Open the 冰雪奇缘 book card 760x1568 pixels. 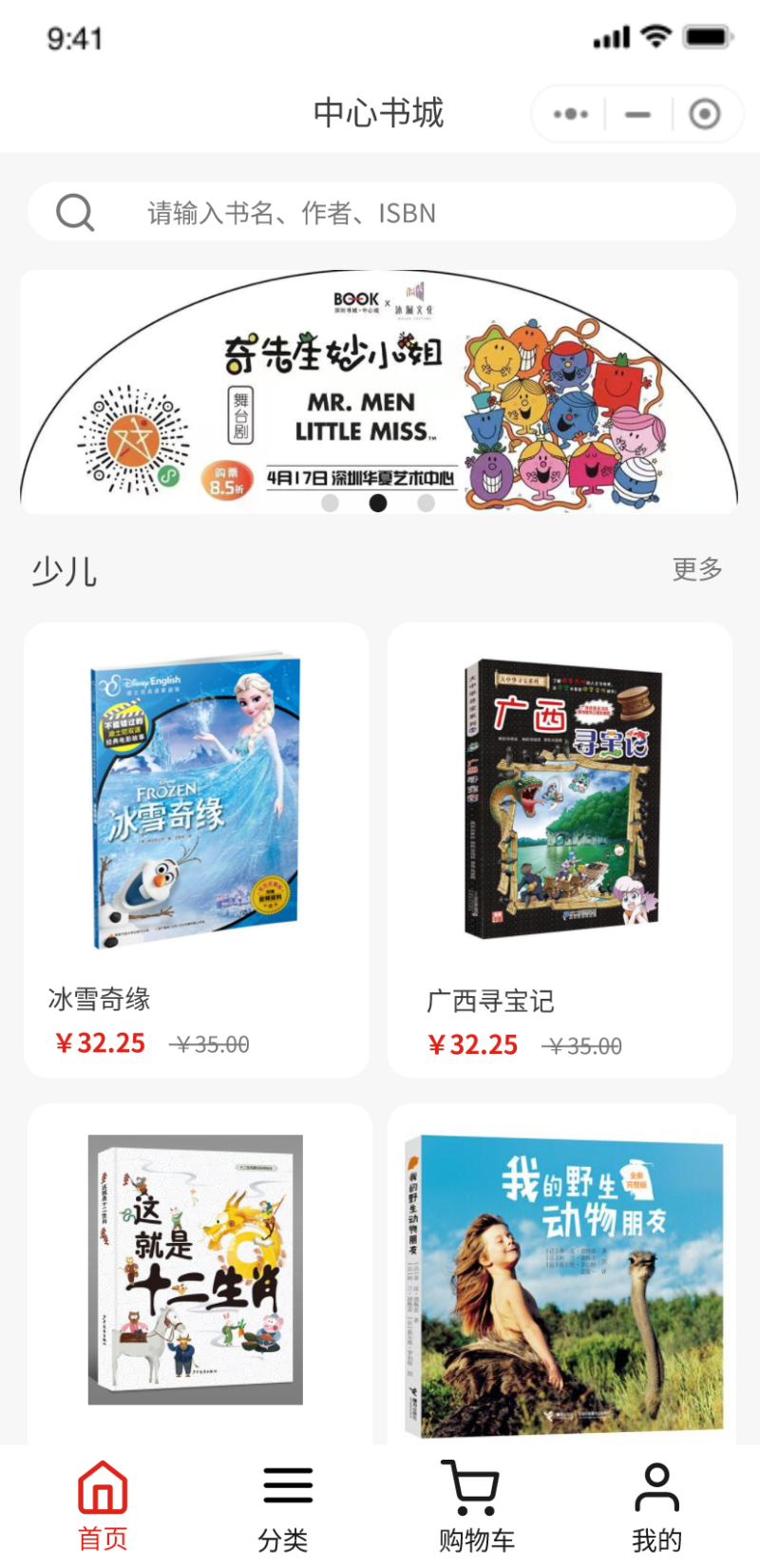click(x=196, y=849)
